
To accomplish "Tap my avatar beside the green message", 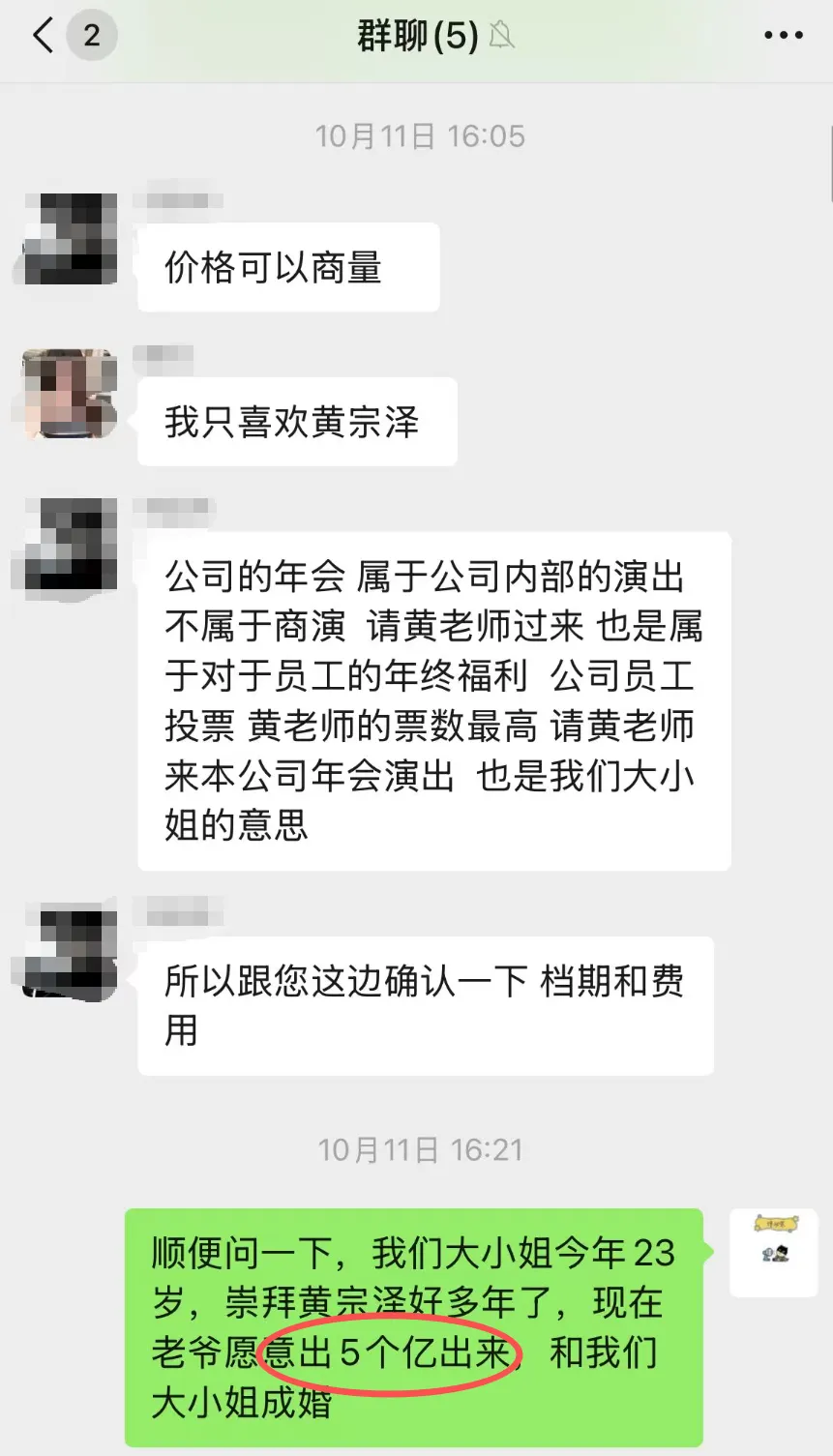I will tap(773, 1252).
